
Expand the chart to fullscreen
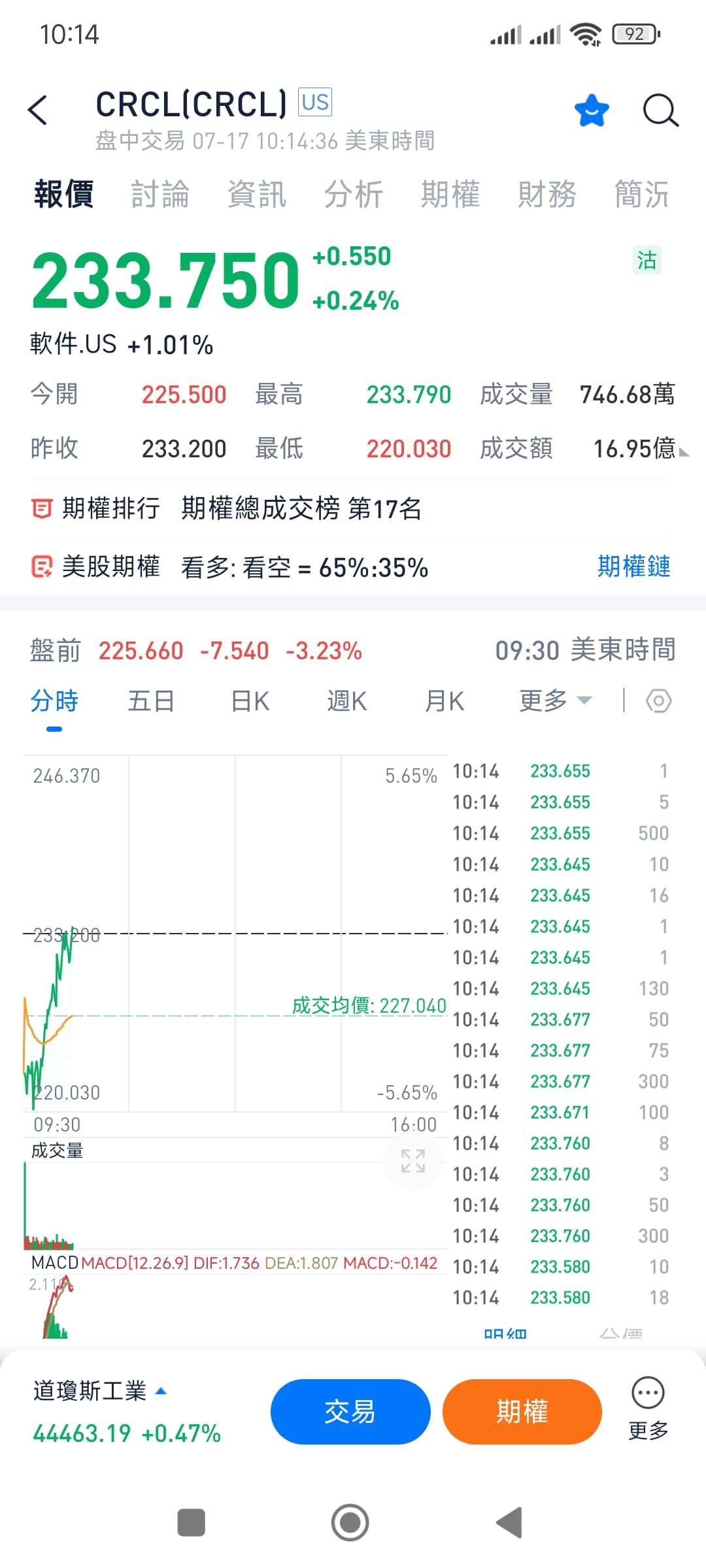[413, 1161]
